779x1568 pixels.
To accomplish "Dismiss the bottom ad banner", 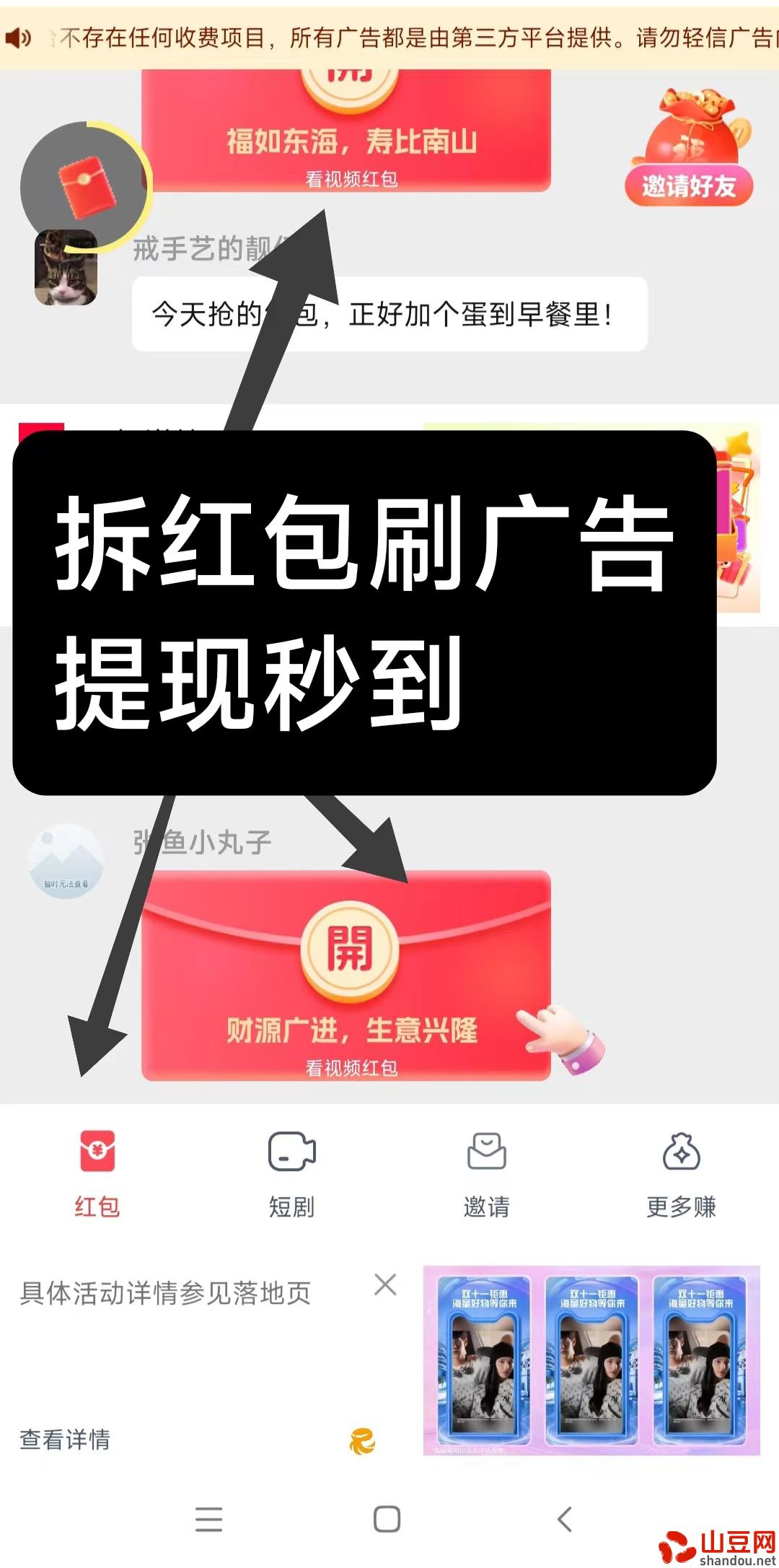I will pyautogui.click(x=385, y=1284).
